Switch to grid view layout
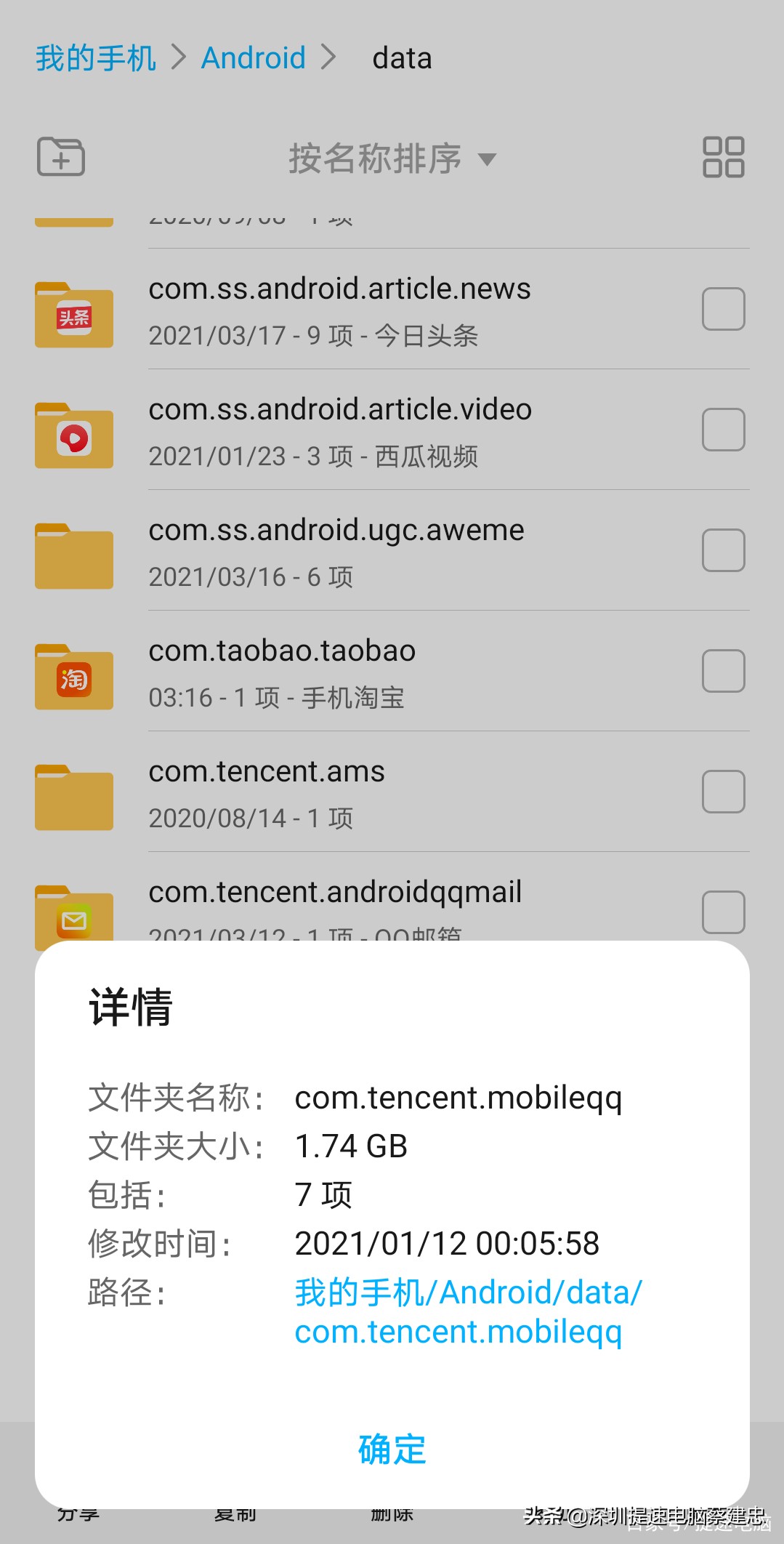Image resolution: width=784 pixels, height=1544 pixels. 723,157
